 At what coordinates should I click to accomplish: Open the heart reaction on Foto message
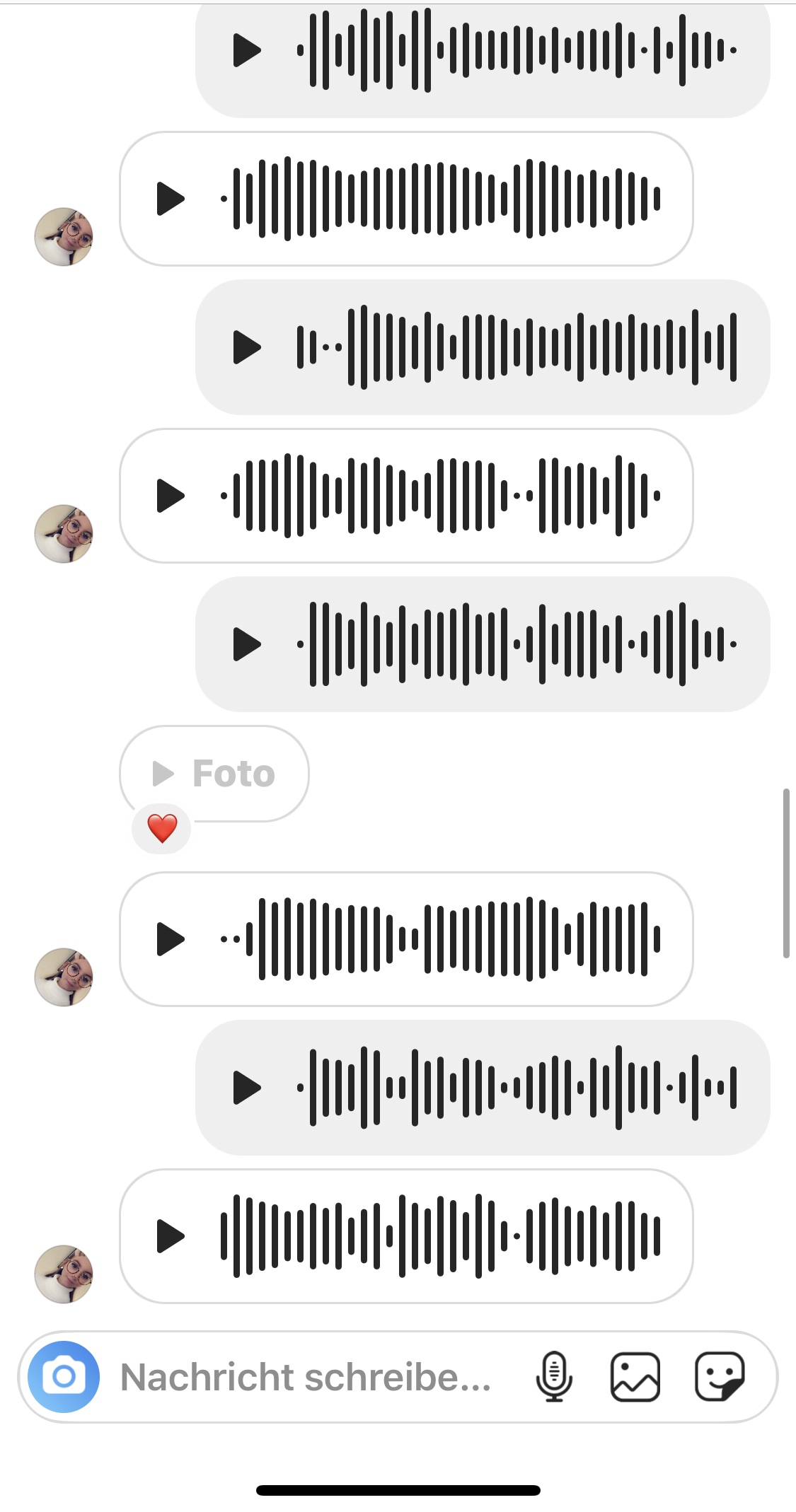(x=162, y=828)
